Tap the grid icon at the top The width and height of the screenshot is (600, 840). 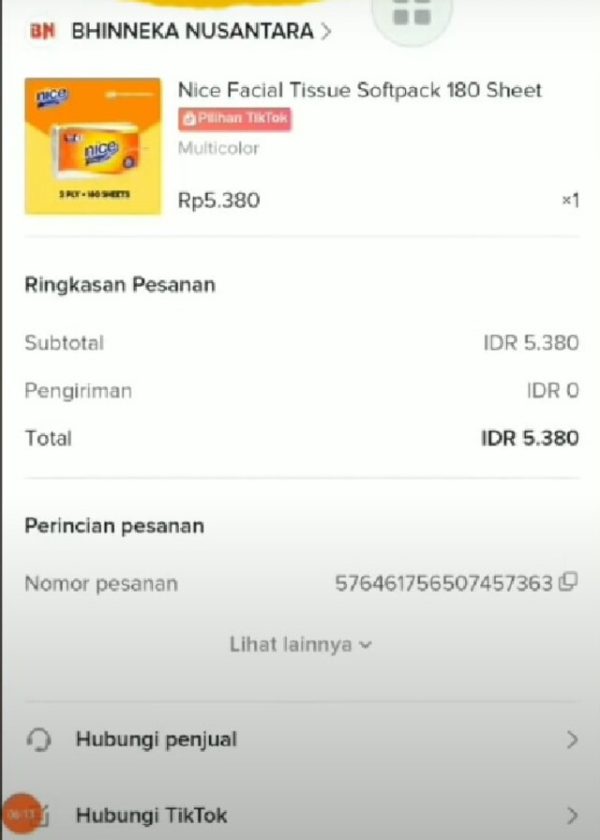click(x=411, y=13)
